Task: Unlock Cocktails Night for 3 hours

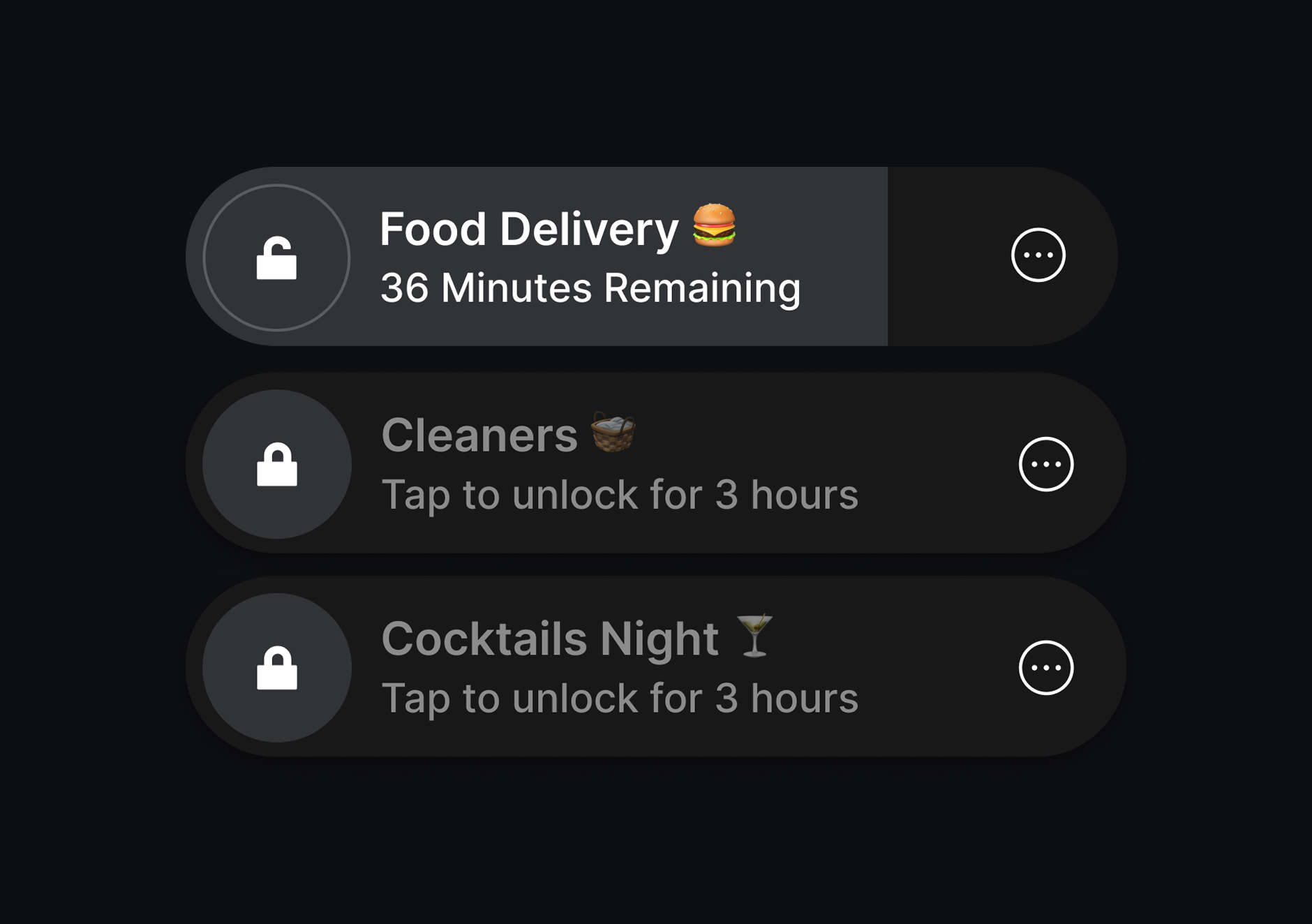Action: tap(277, 668)
